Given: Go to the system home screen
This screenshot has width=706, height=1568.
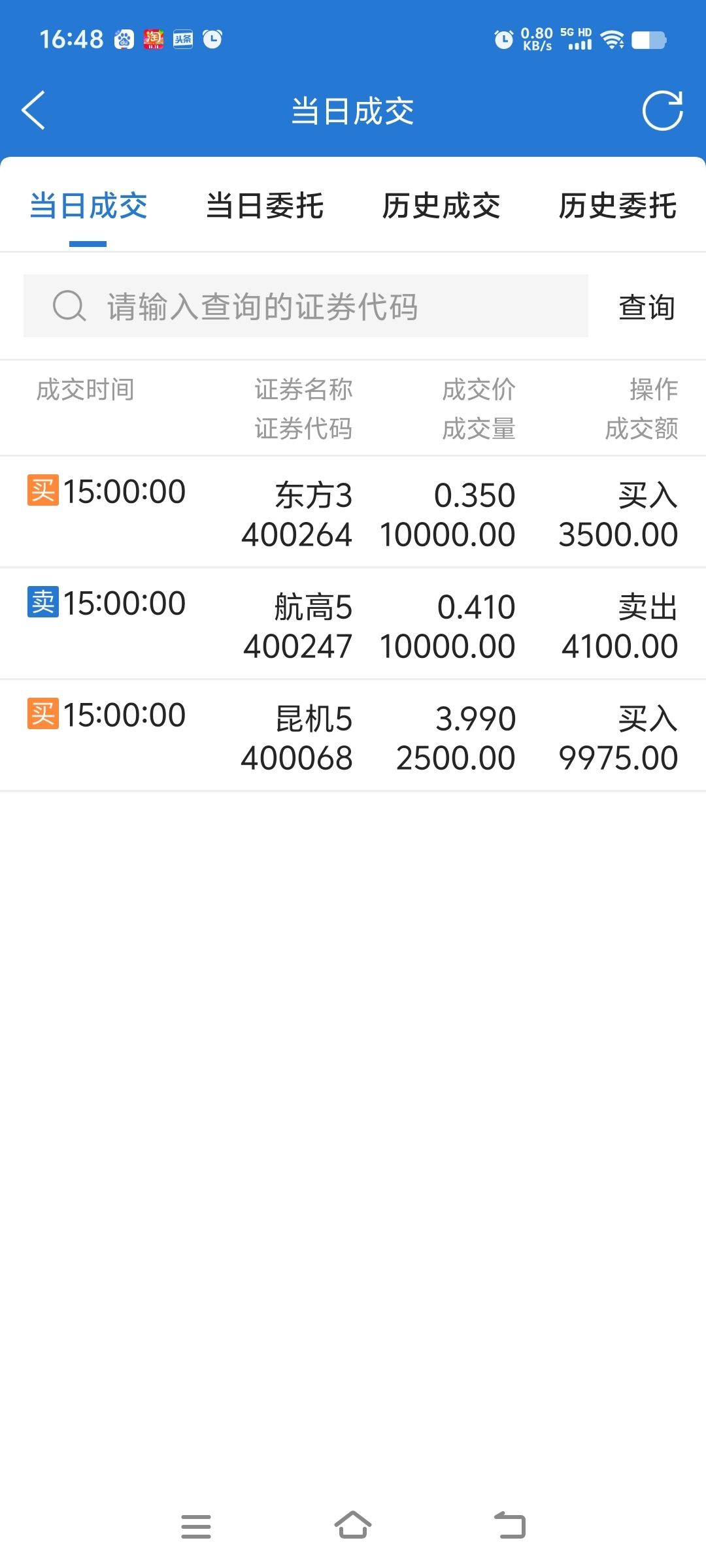Looking at the screenshot, I should pyautogui.click(x=353, y=1526).
